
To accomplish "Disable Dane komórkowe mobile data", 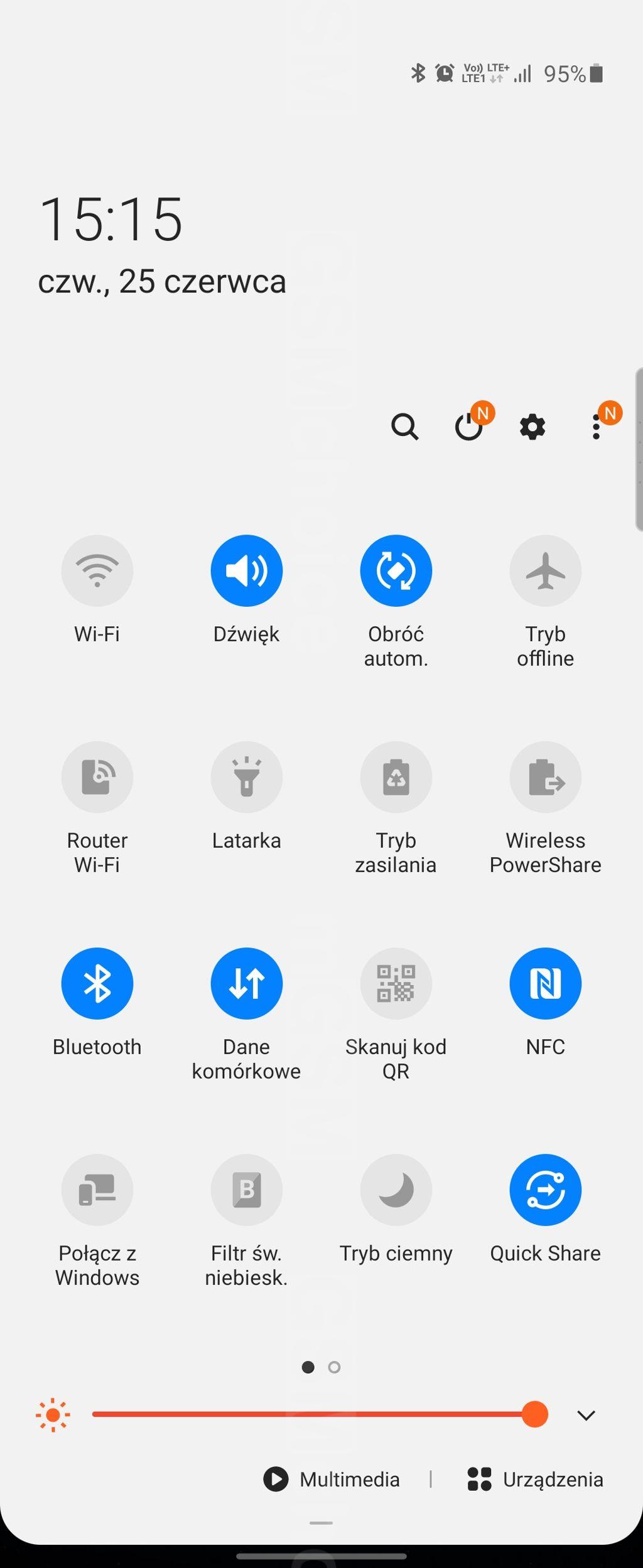I will [x=247, y=983].
